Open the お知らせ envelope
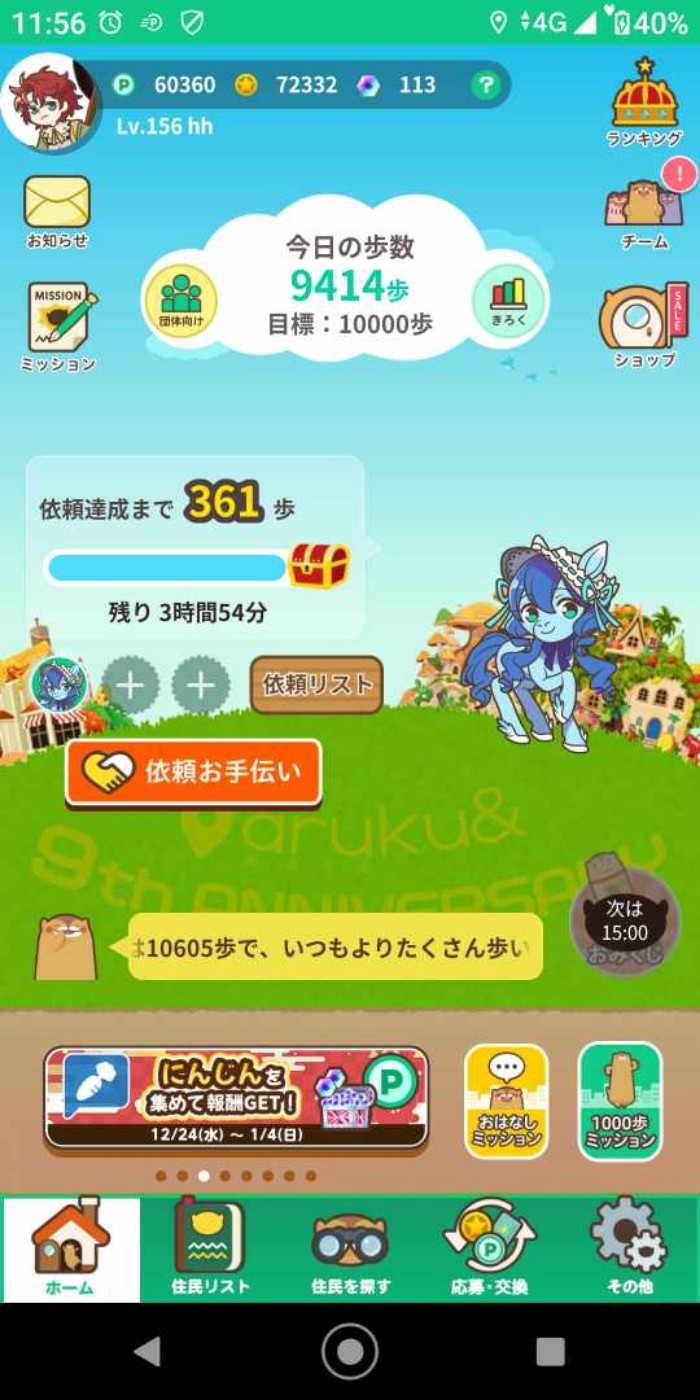The width and height of the screenshot is (700, 1400). coord(57,208)
